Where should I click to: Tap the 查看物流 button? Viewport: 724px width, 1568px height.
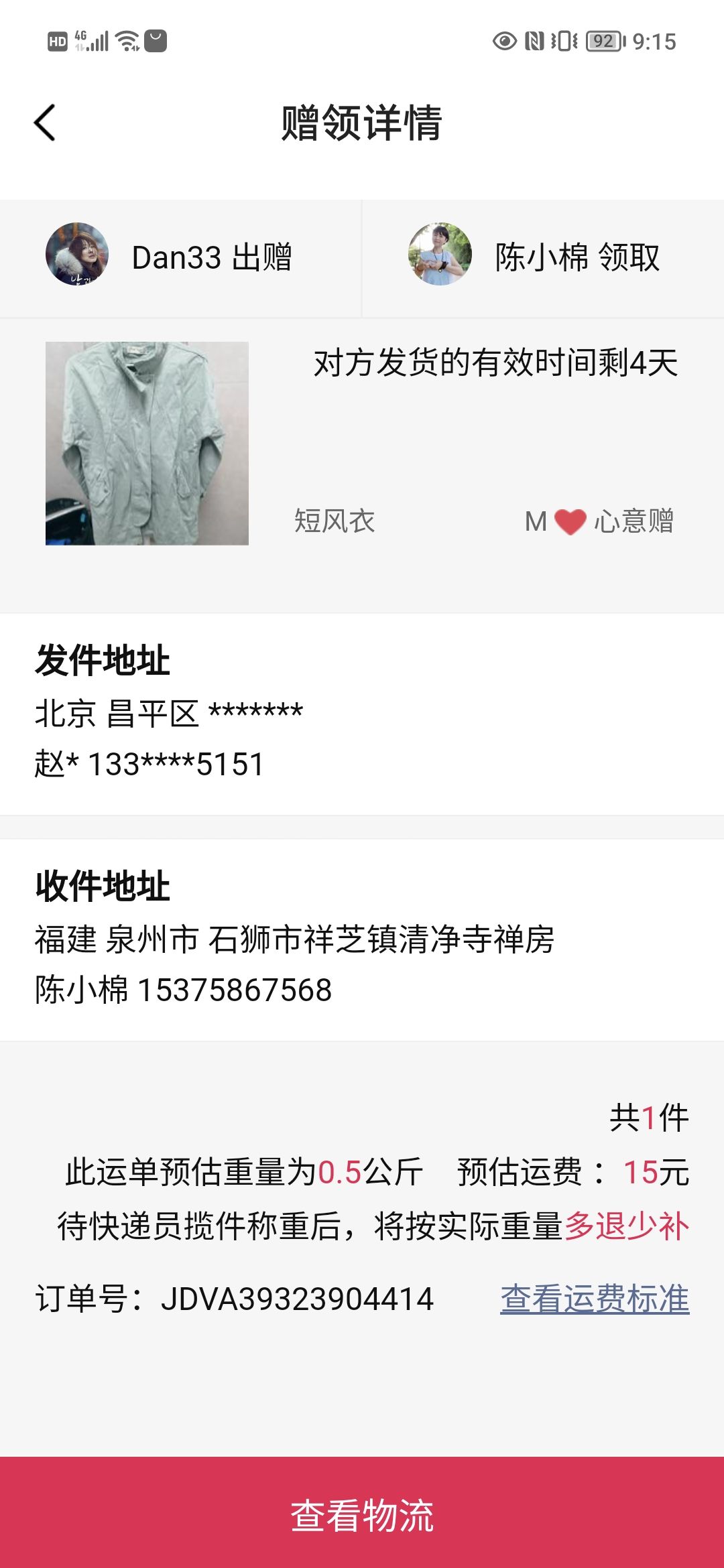[x=362, y=1513]
